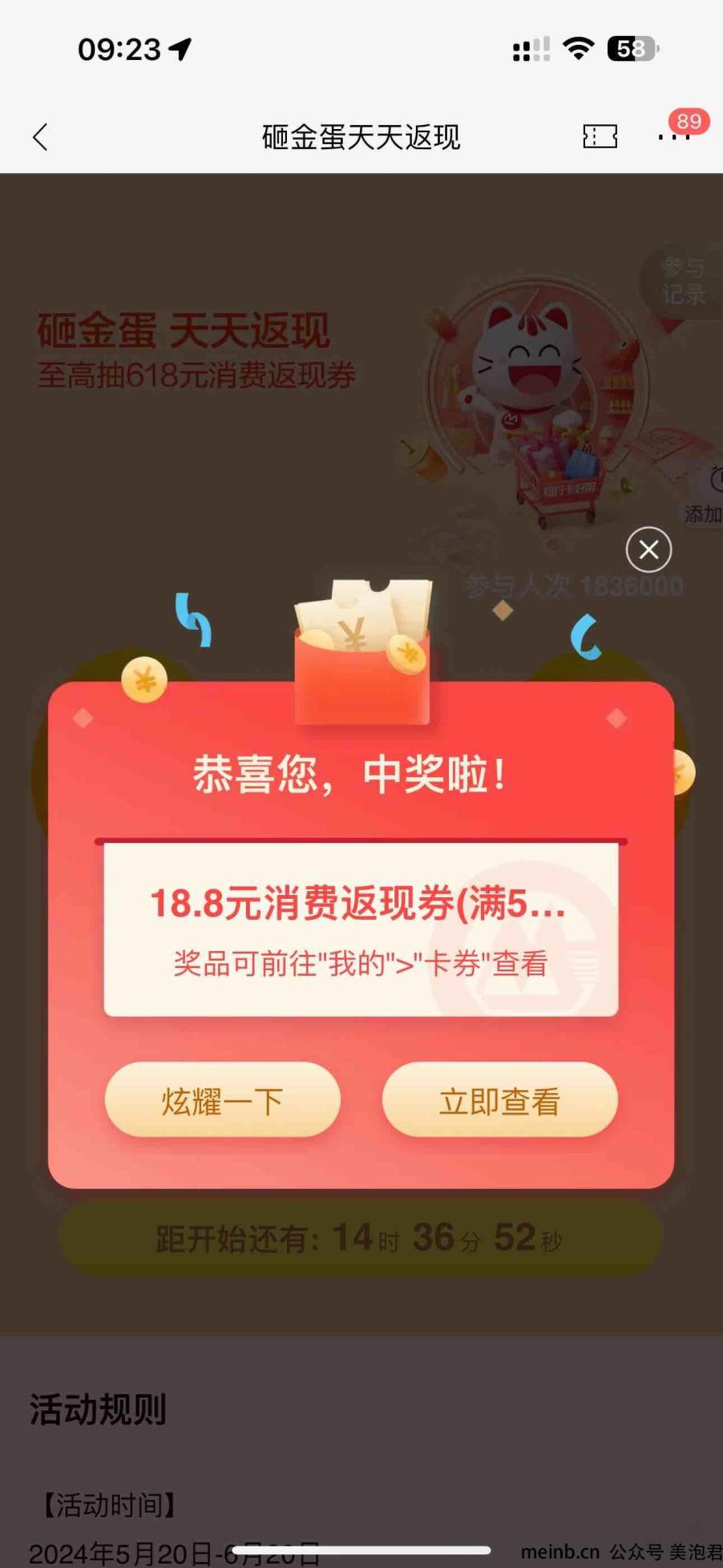Open the overflow menu with the 89 badge

673,137
